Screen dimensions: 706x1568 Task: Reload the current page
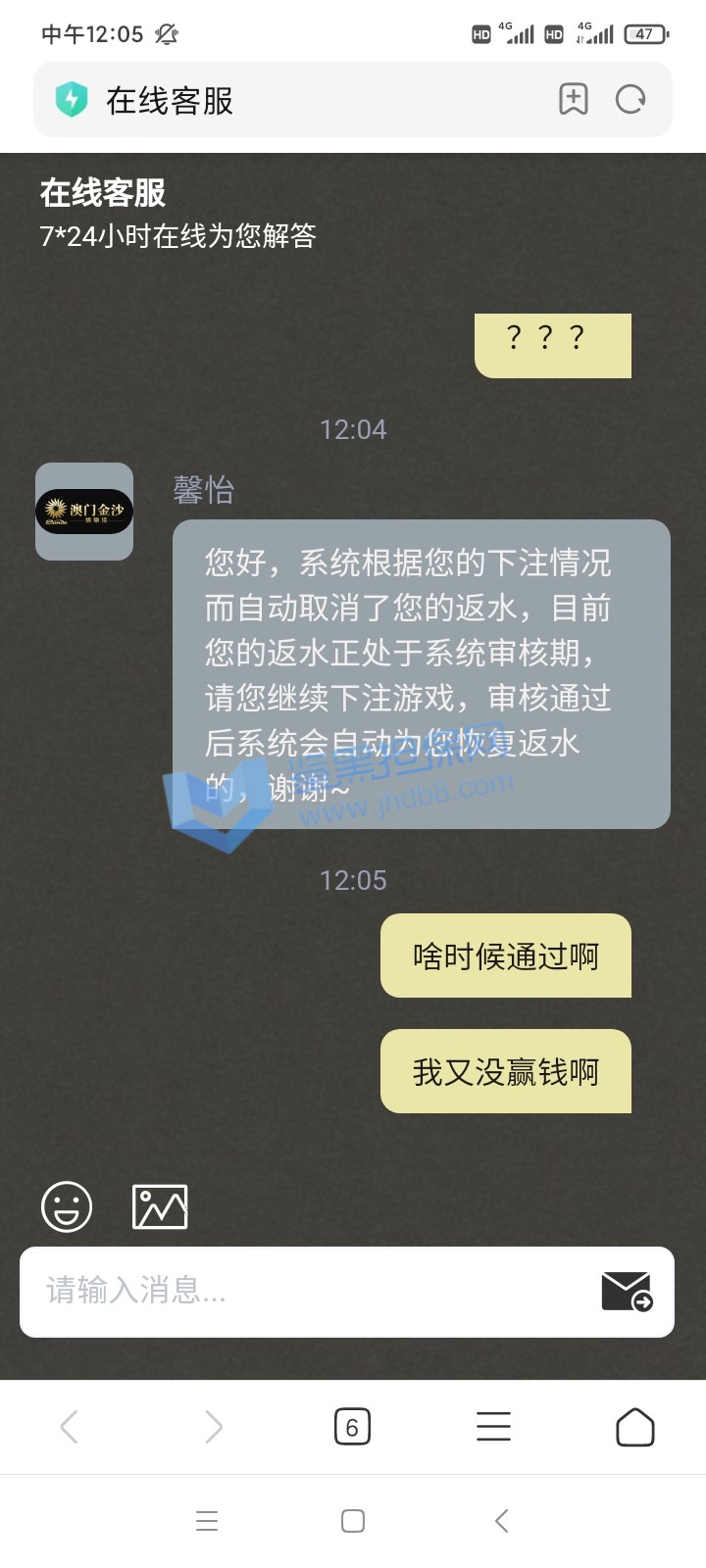630,99
